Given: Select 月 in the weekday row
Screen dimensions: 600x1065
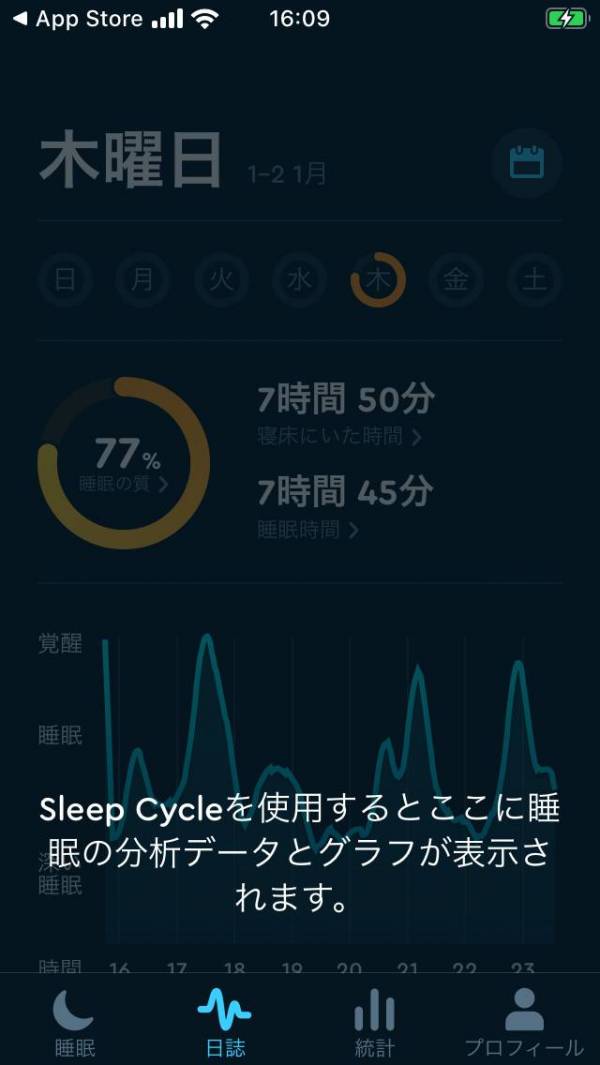Looking at the screenshot, I should (x=143, y=280).
